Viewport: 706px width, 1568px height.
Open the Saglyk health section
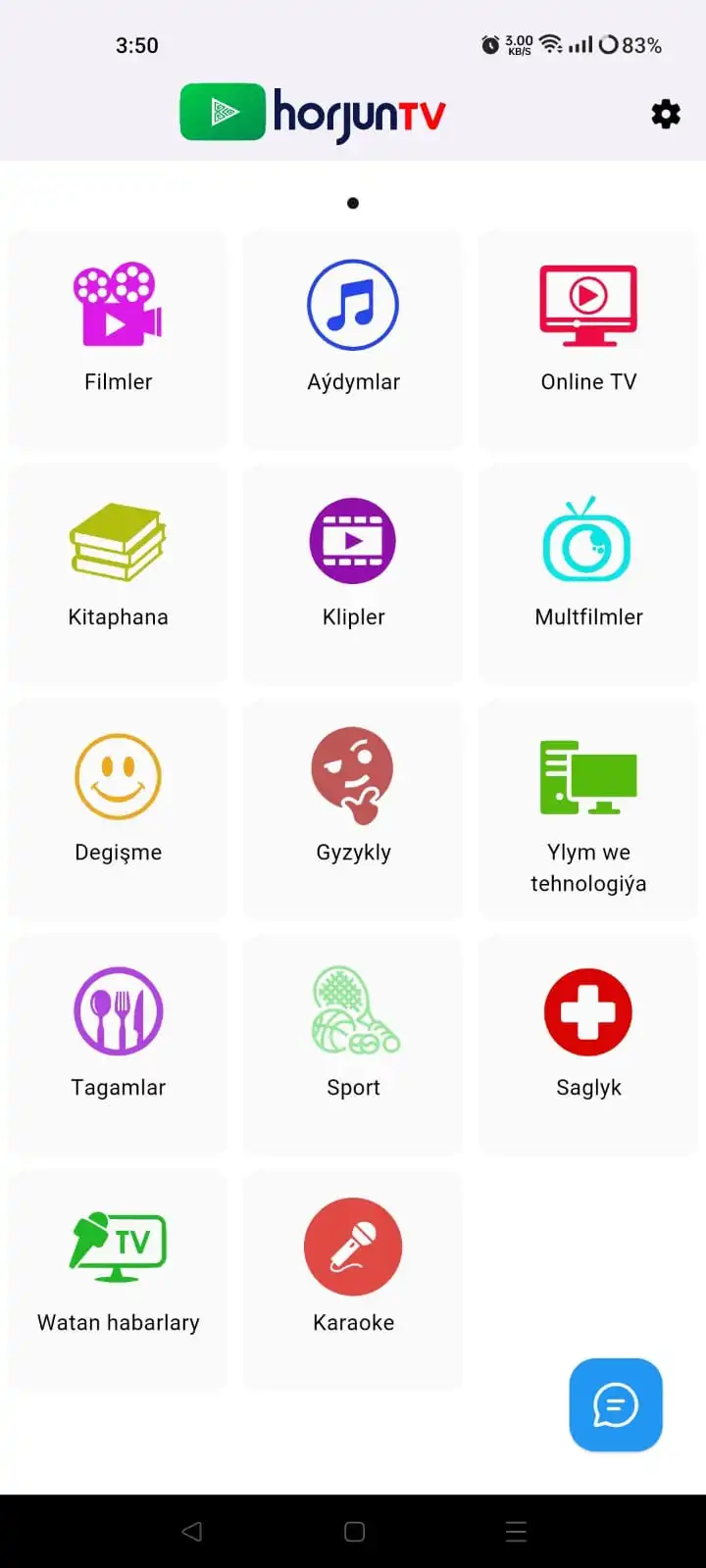pos(588,1045)
